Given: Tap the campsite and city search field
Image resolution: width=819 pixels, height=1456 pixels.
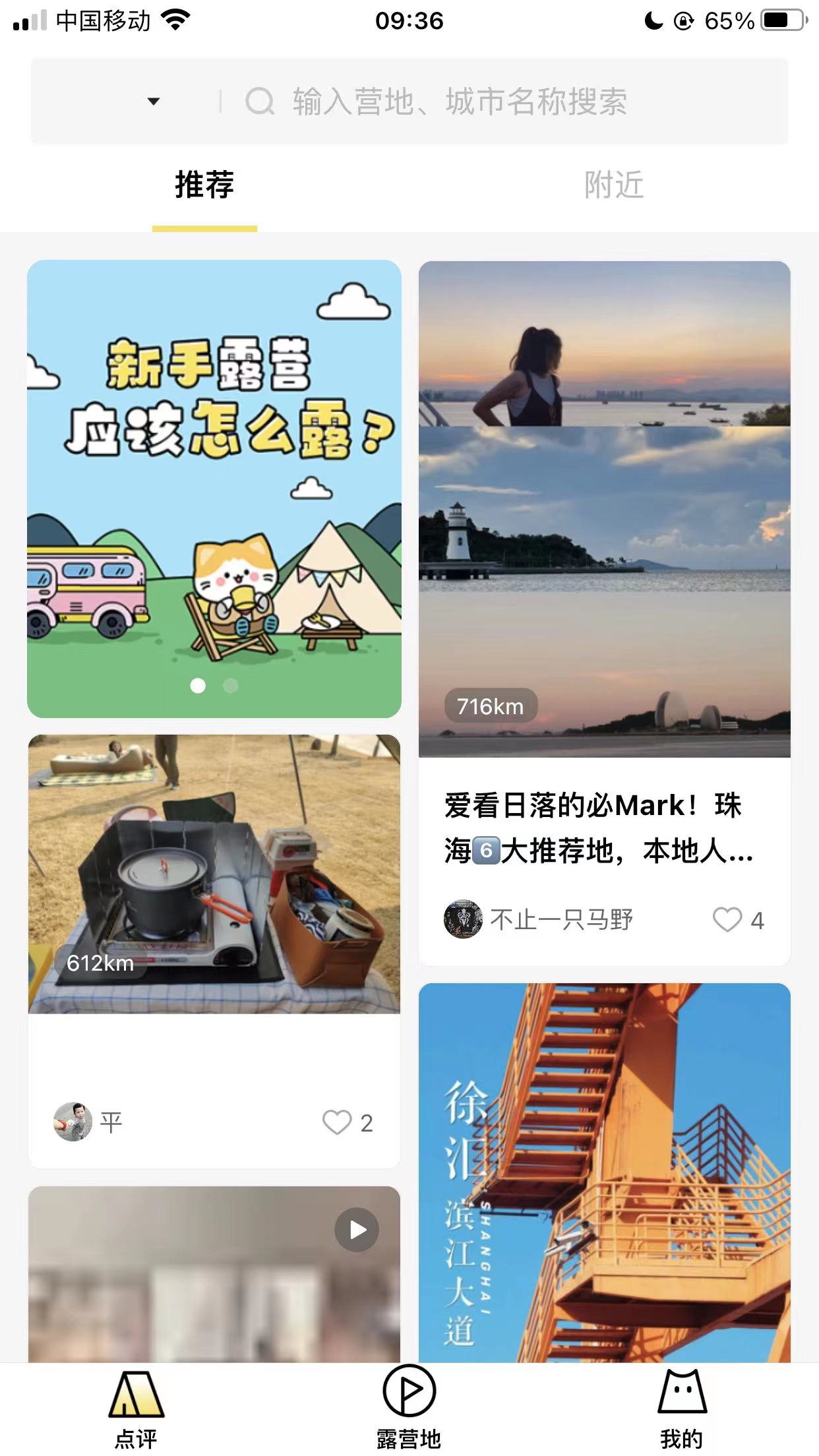Looking at the screenshot, I should [x=459, y=102].
